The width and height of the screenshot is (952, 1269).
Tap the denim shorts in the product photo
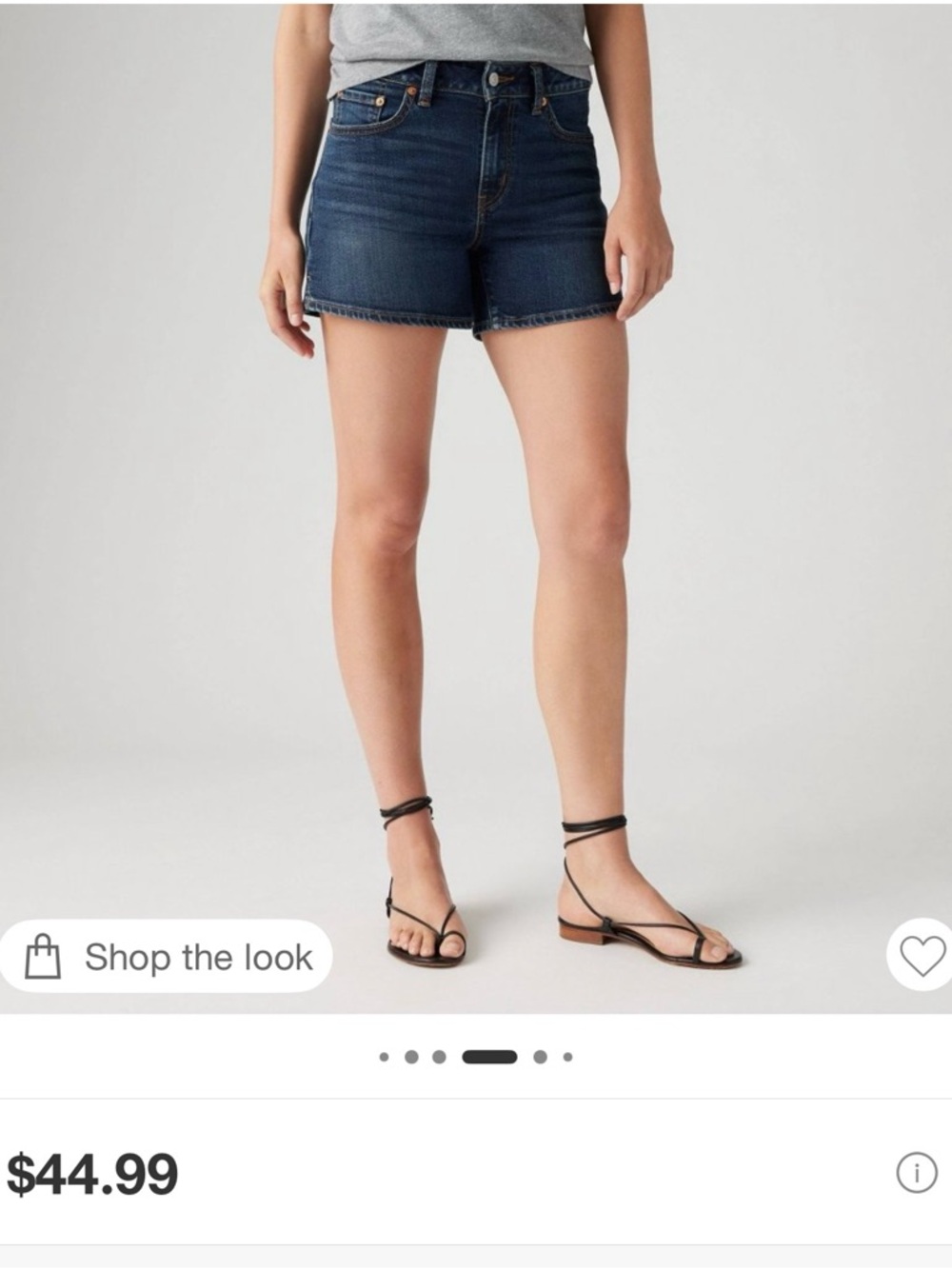[x=457, y=200]
